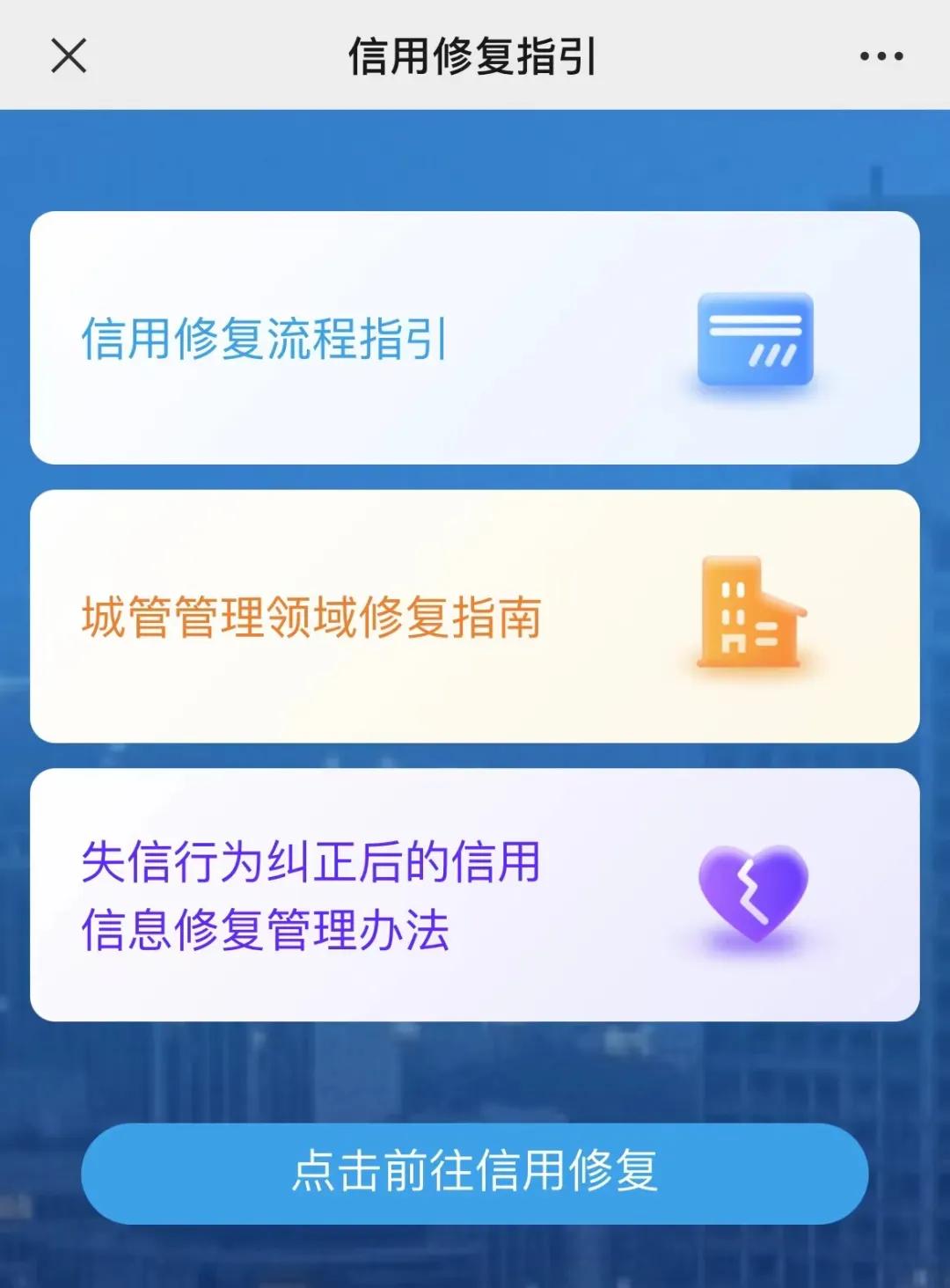950x1288 pixels.
Task: Tap the 点击前往信用修复 button
Action: [475, 1172]
